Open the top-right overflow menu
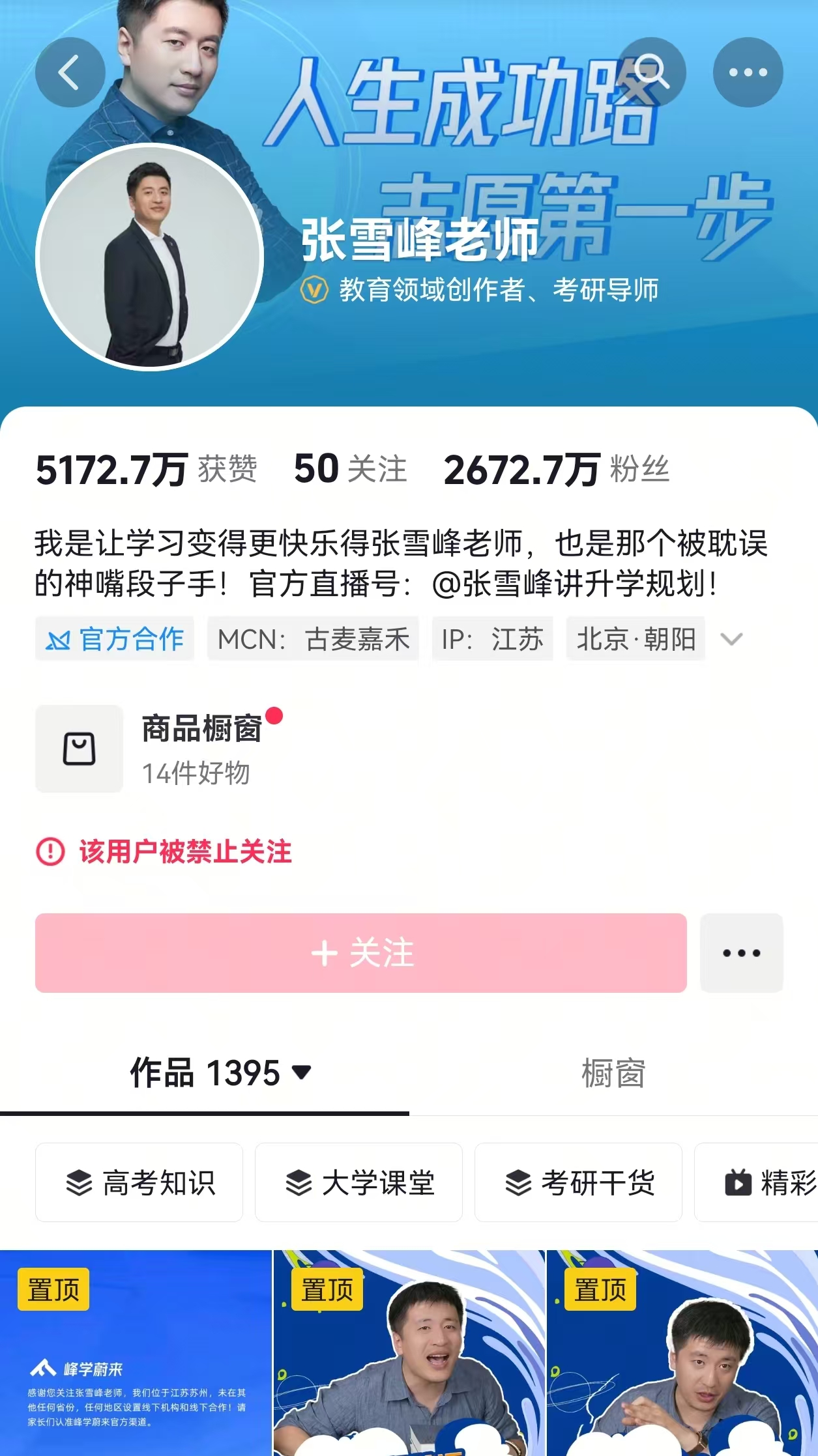818x1456 pixels. pyautogui.click(x=748, y=72)
